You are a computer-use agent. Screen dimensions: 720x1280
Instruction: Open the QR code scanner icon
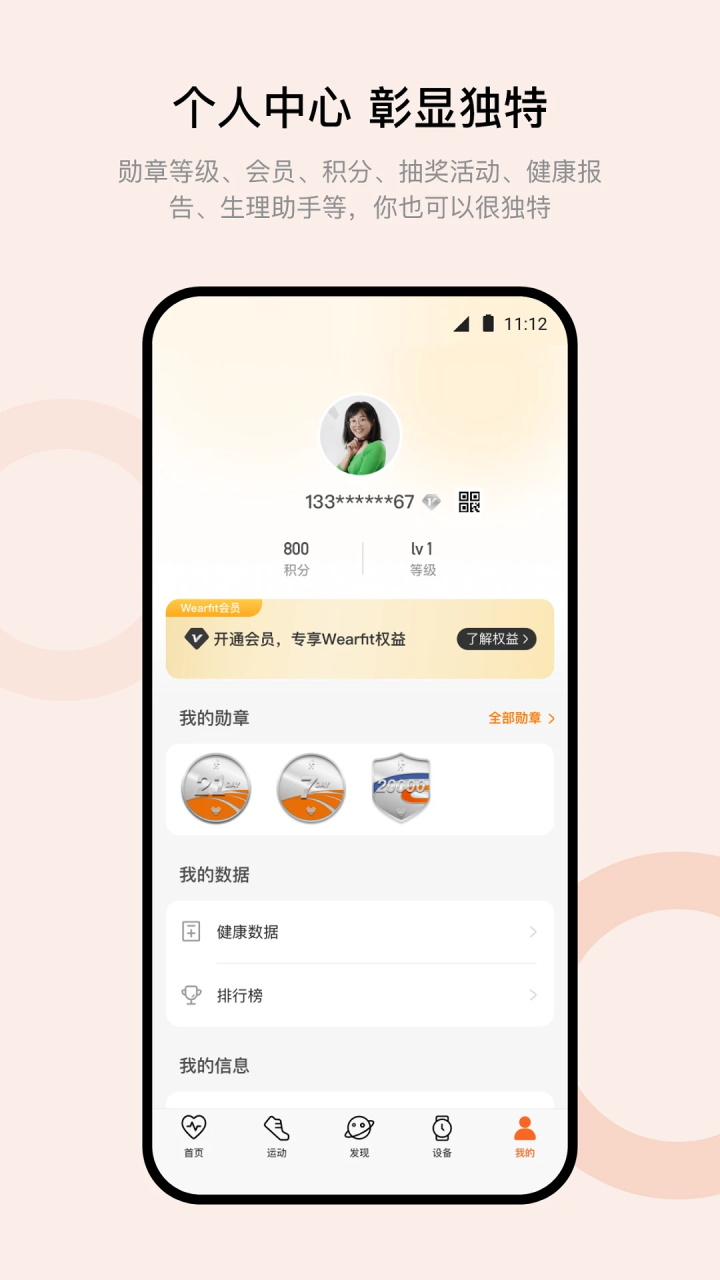467,502
